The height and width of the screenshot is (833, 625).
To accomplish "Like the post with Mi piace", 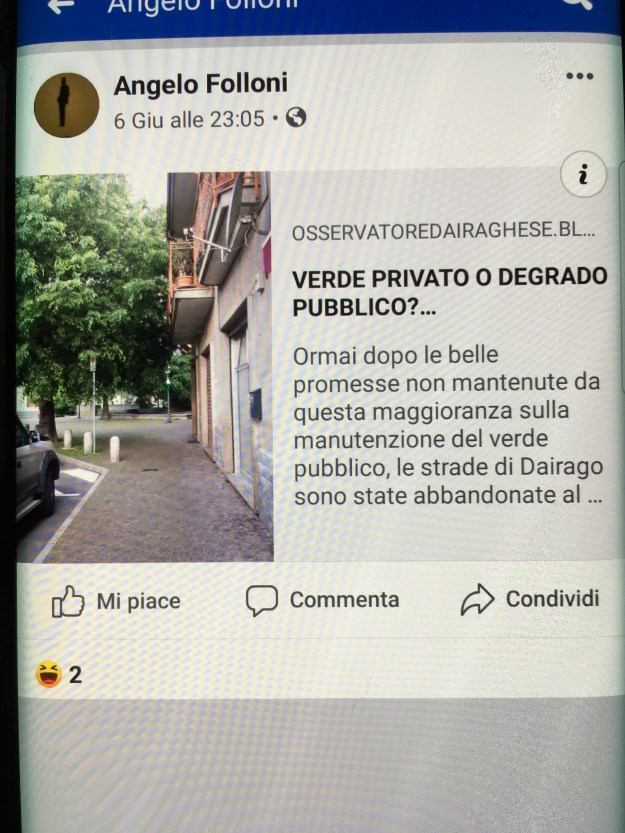I will [x=116, y=600].
